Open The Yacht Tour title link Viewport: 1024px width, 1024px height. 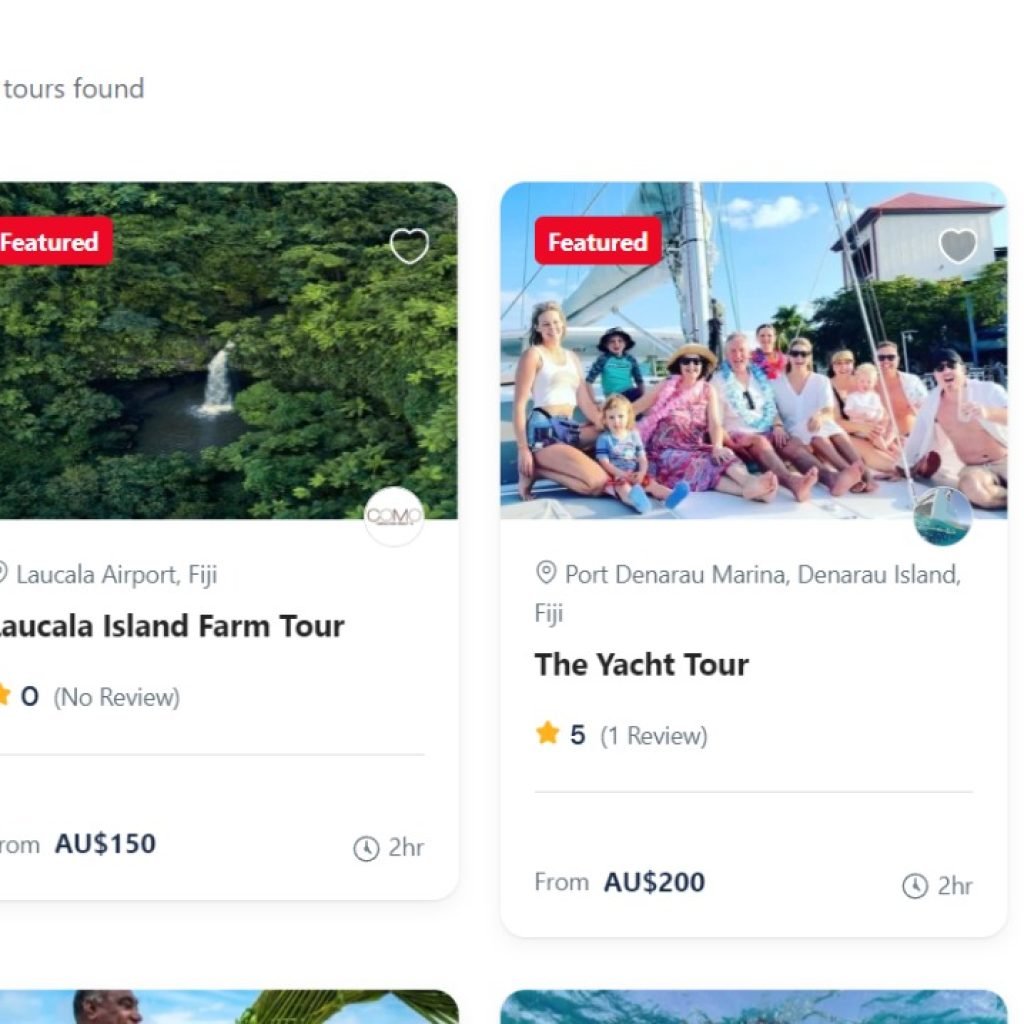(641, 664)
